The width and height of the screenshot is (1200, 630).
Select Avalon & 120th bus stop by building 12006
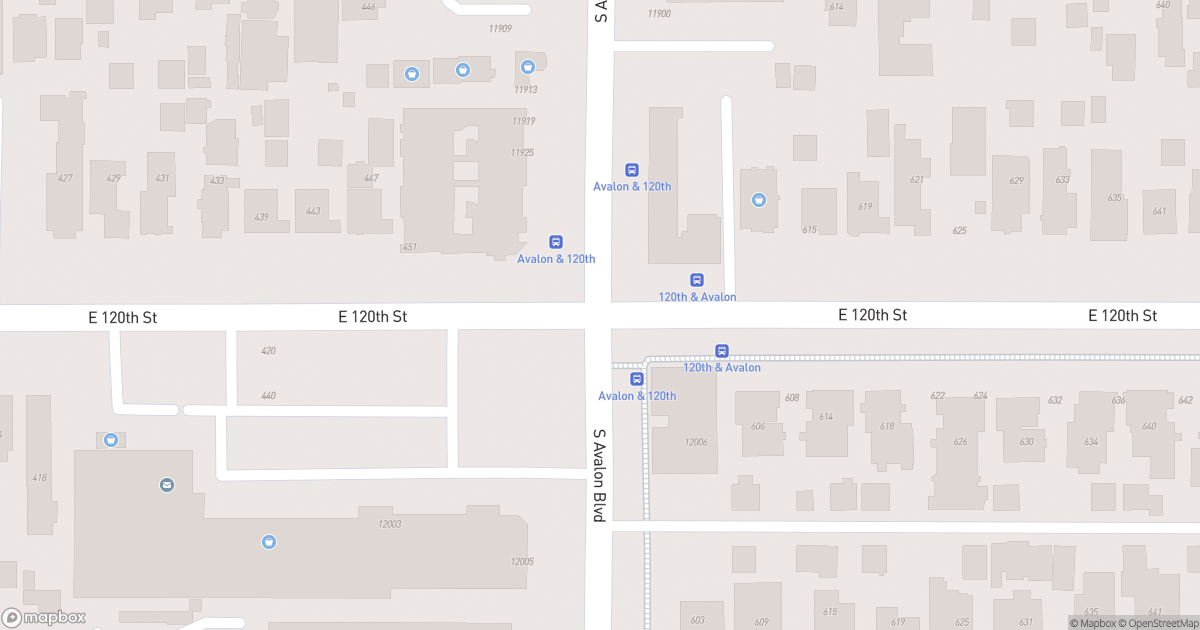[x=636, y=379]
